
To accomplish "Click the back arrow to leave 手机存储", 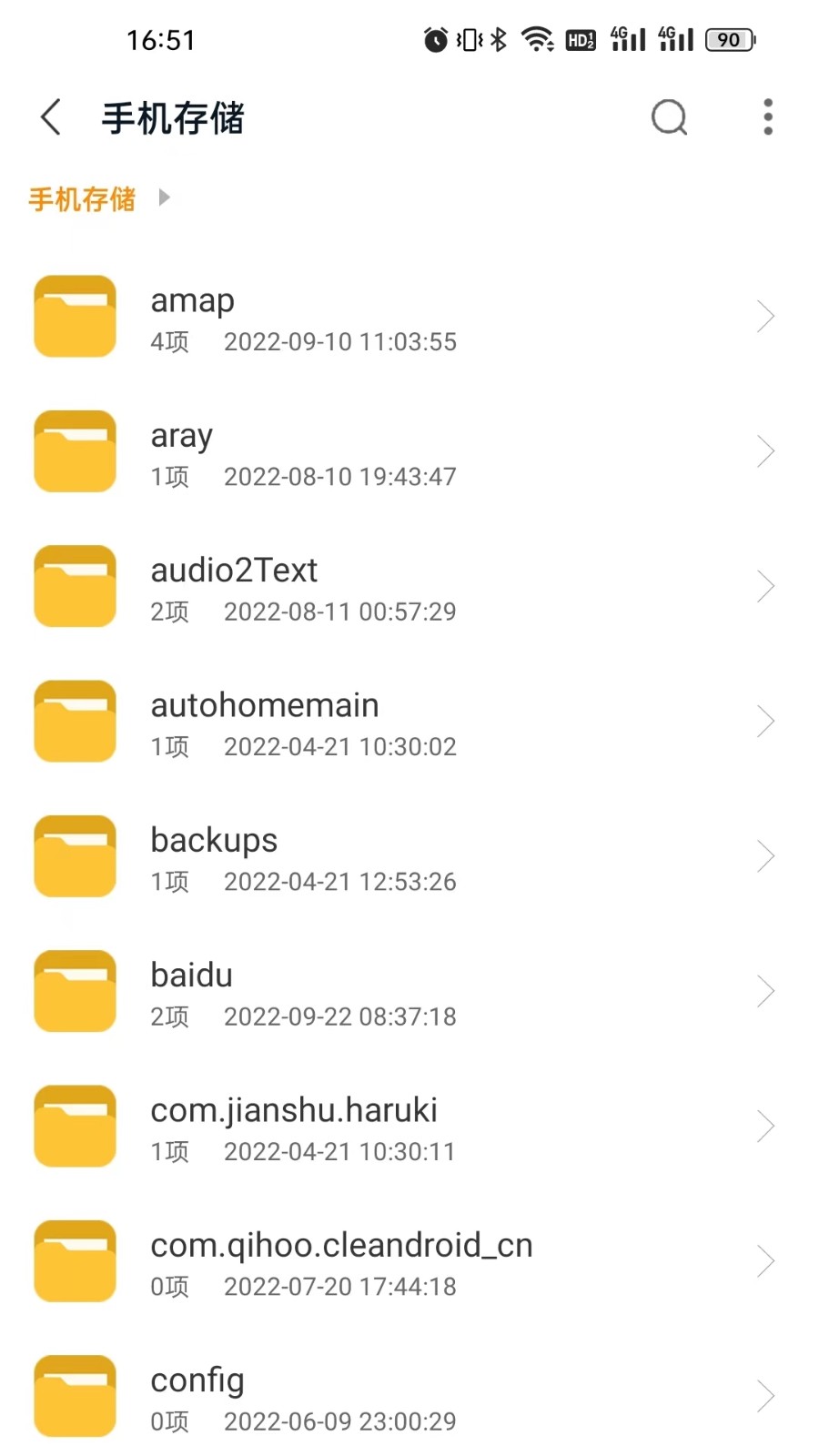I will [x=50, y=117].
